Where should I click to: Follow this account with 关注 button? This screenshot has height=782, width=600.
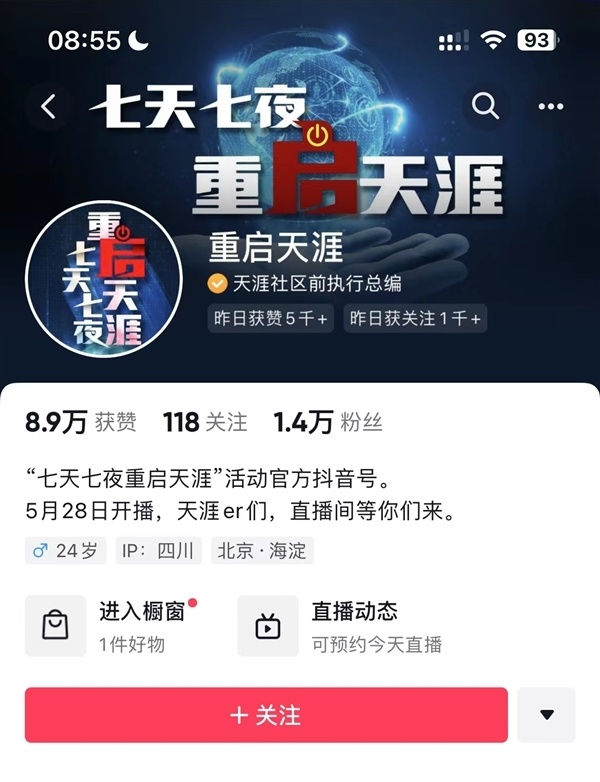[266, 715]
